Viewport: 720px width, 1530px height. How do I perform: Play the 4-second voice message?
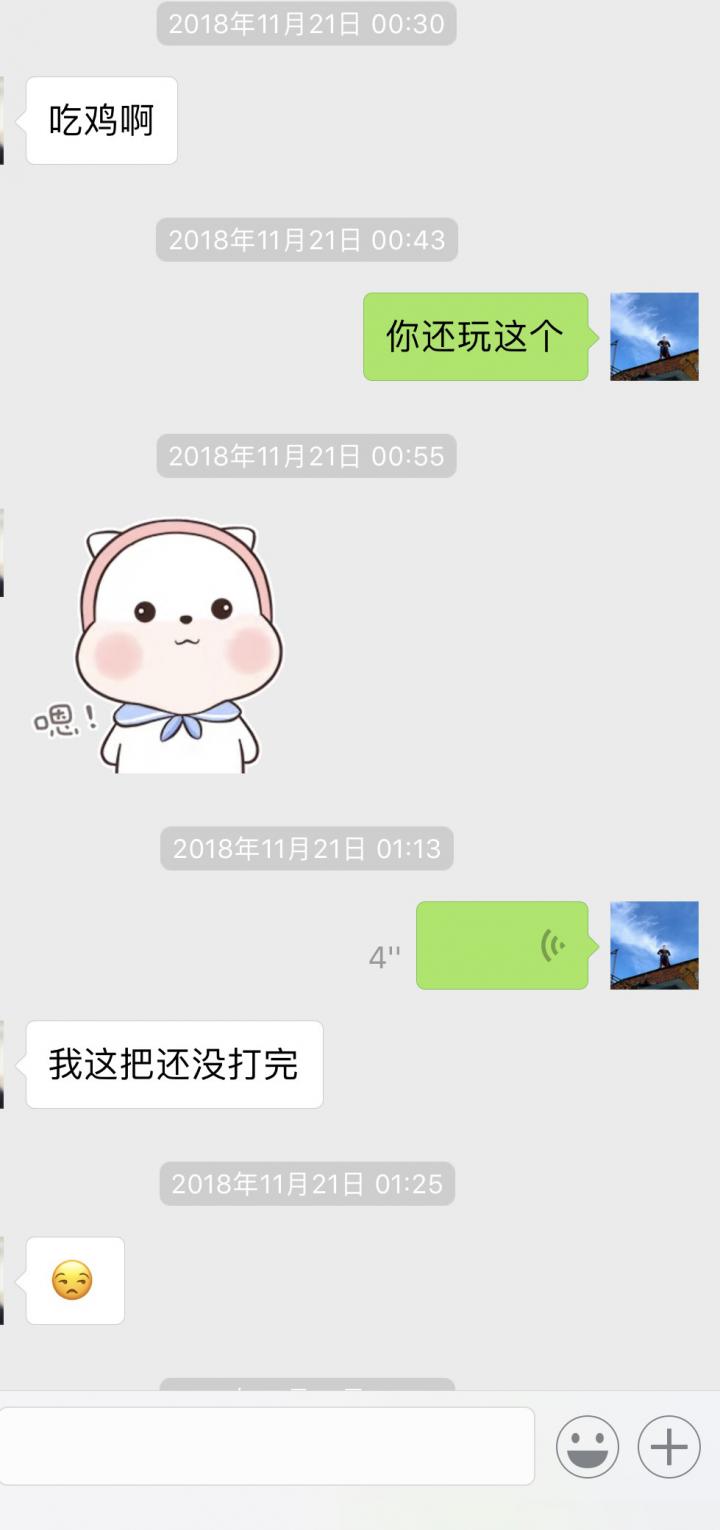(502, 945)
